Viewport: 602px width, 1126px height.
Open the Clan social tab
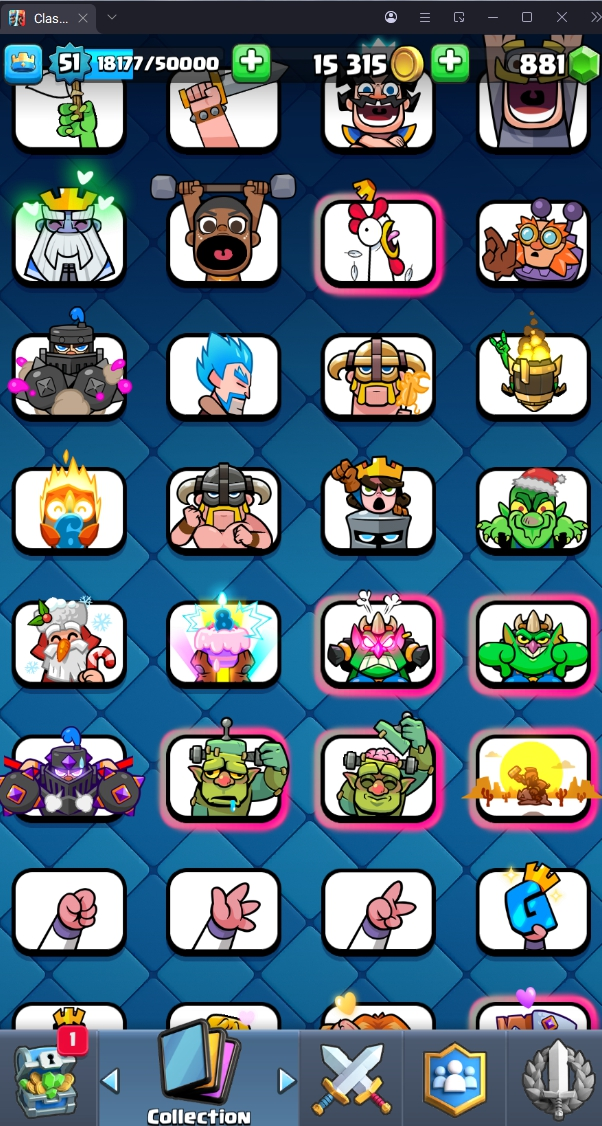pos(454,1076)
